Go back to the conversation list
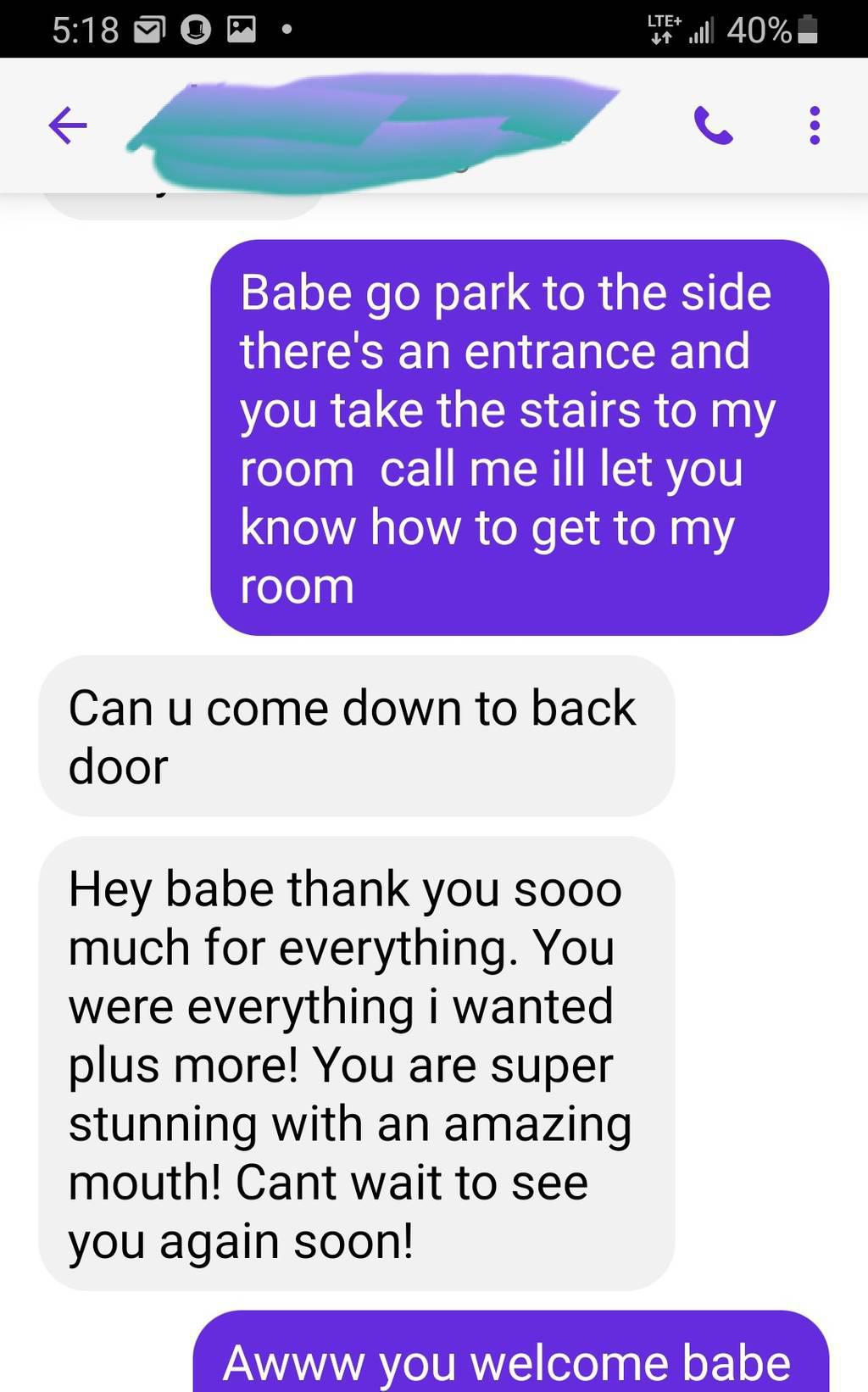The height and width of the screenshot is (1392, 868). click(68, 126)
